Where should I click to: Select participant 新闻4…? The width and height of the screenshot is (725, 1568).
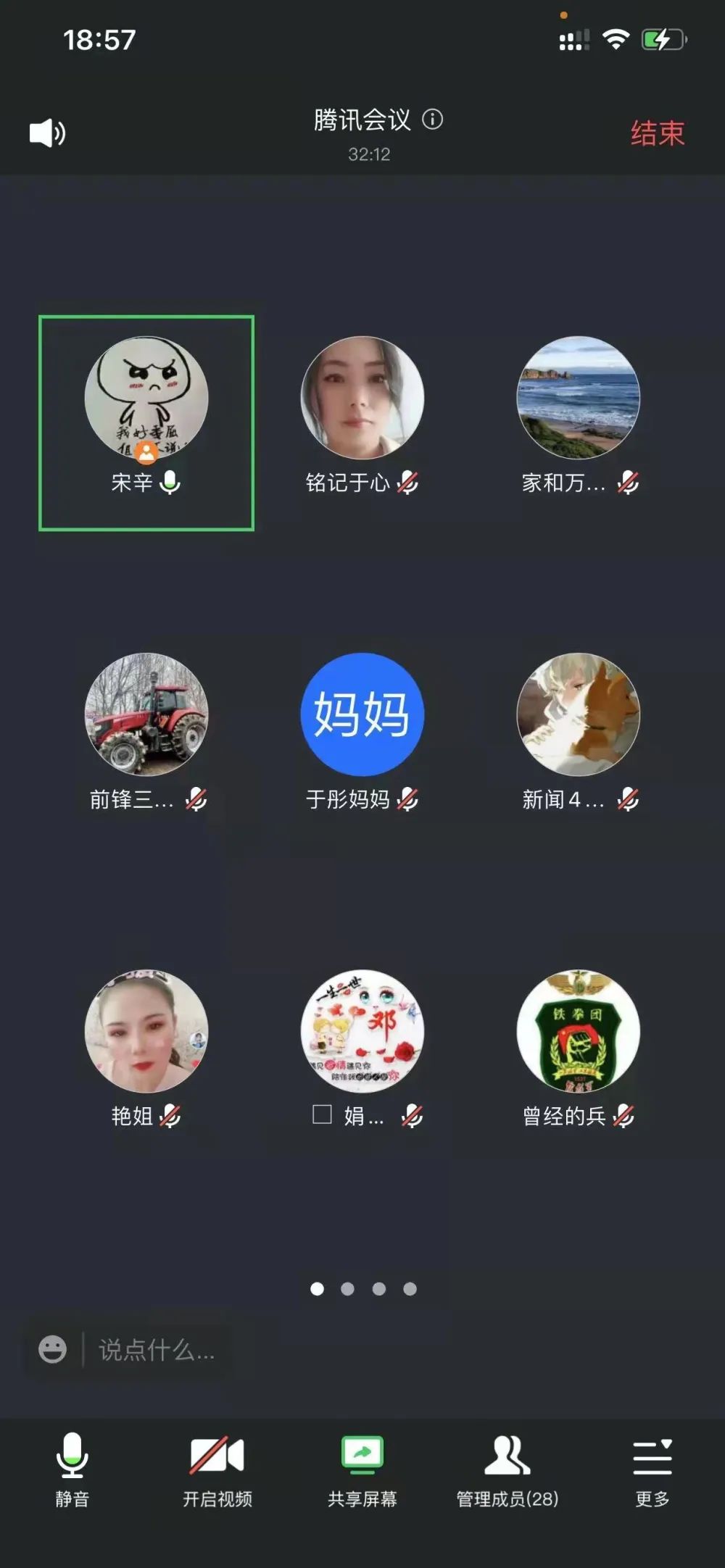pos(578,715)
